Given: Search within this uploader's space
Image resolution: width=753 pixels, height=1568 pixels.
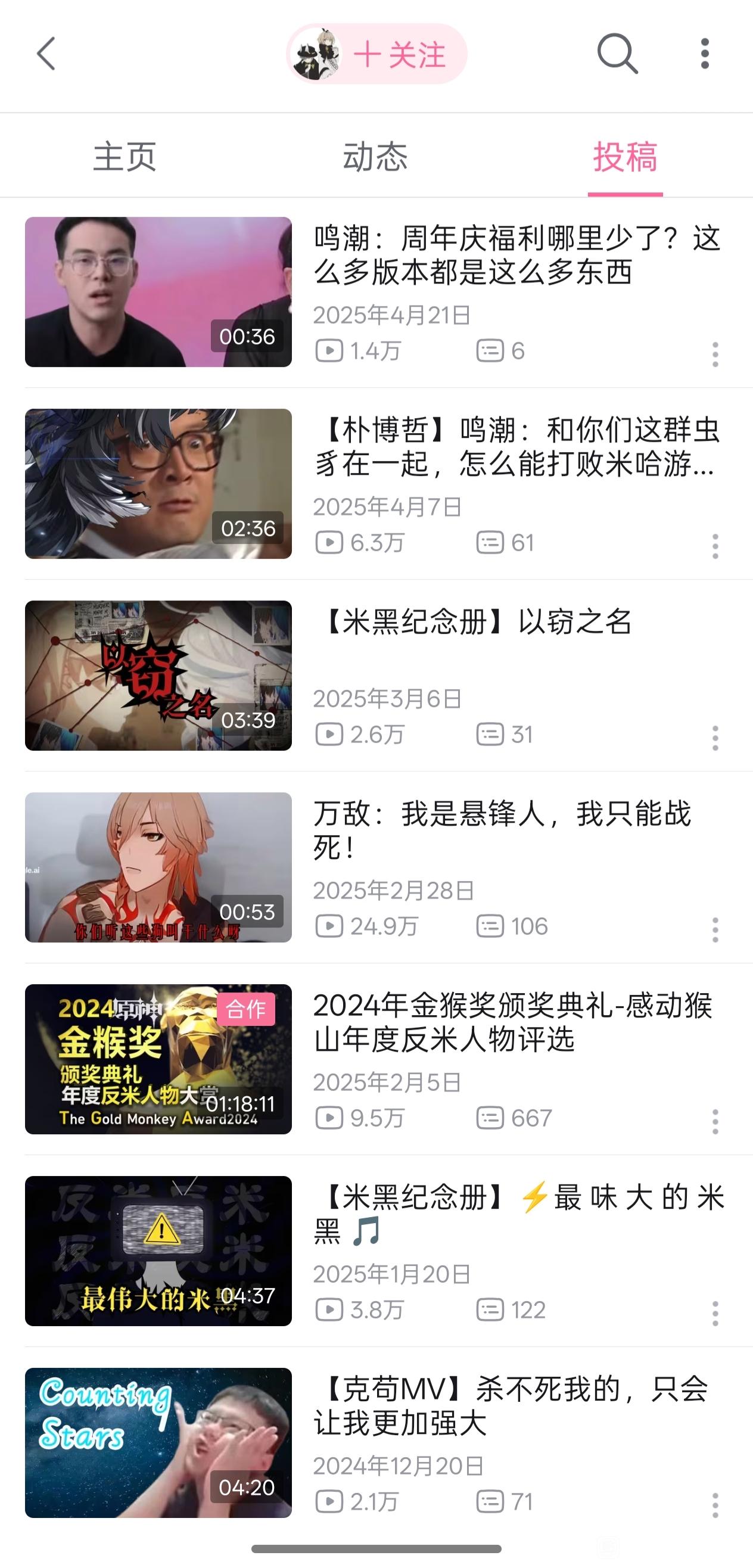Looking at the screenshot, I should pos(617,54).
